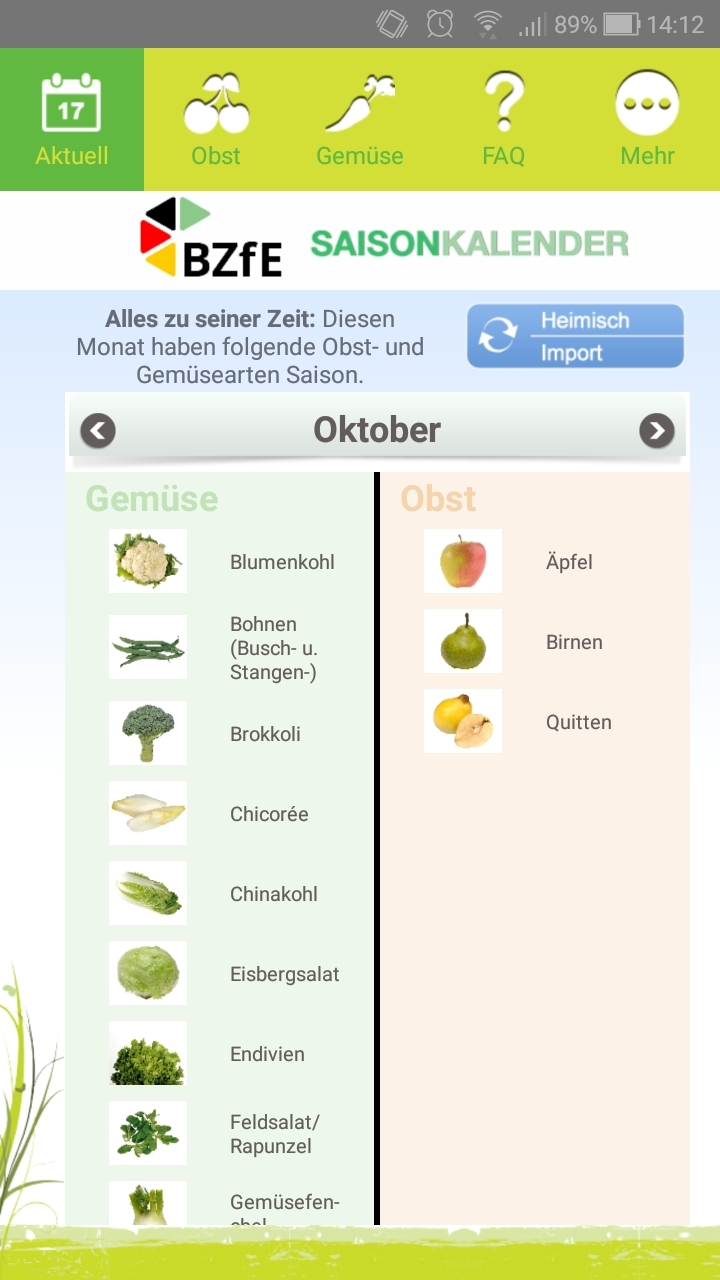
Task: Select the Aktuell tab
Action: click(72, 120)
